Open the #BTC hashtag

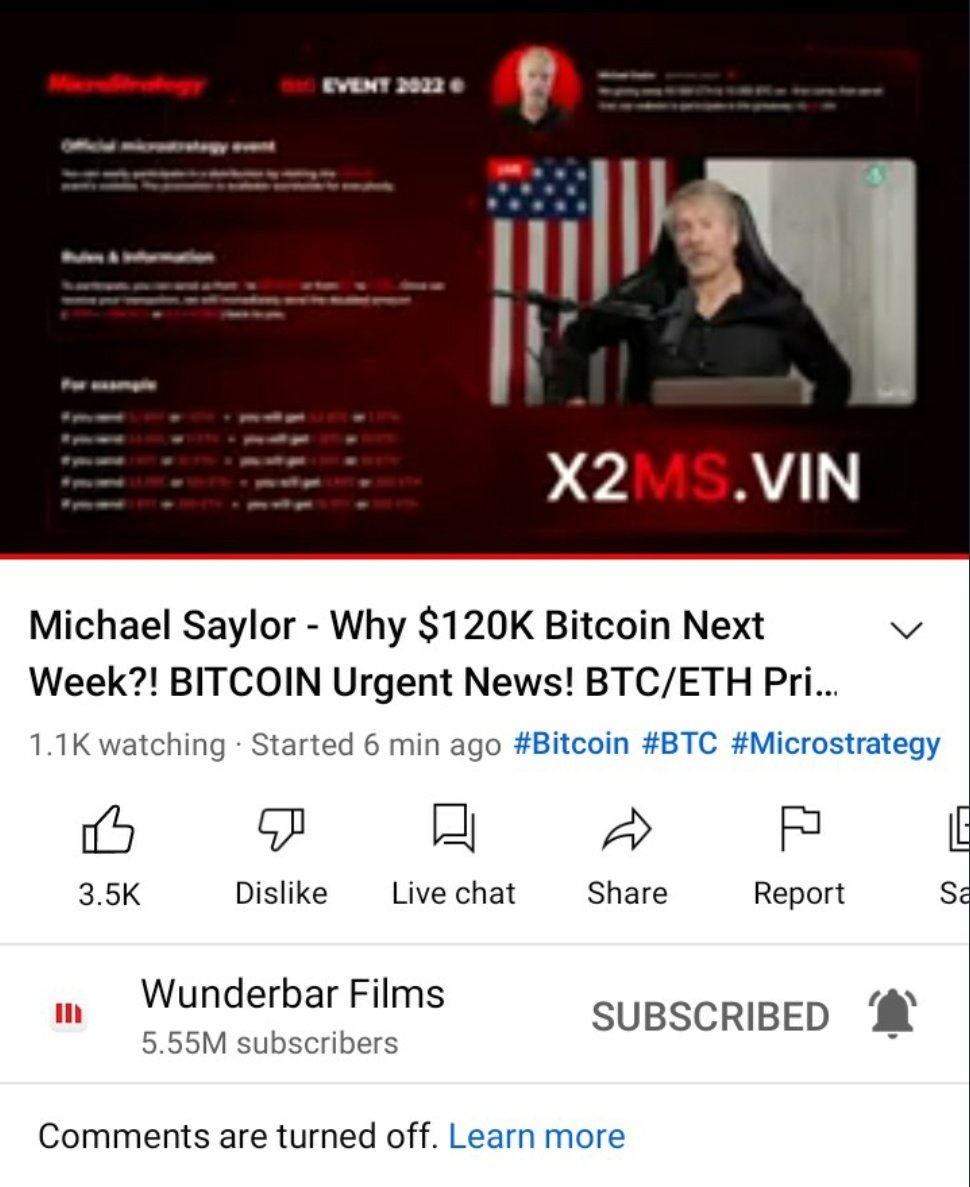(x=679, y=744)
